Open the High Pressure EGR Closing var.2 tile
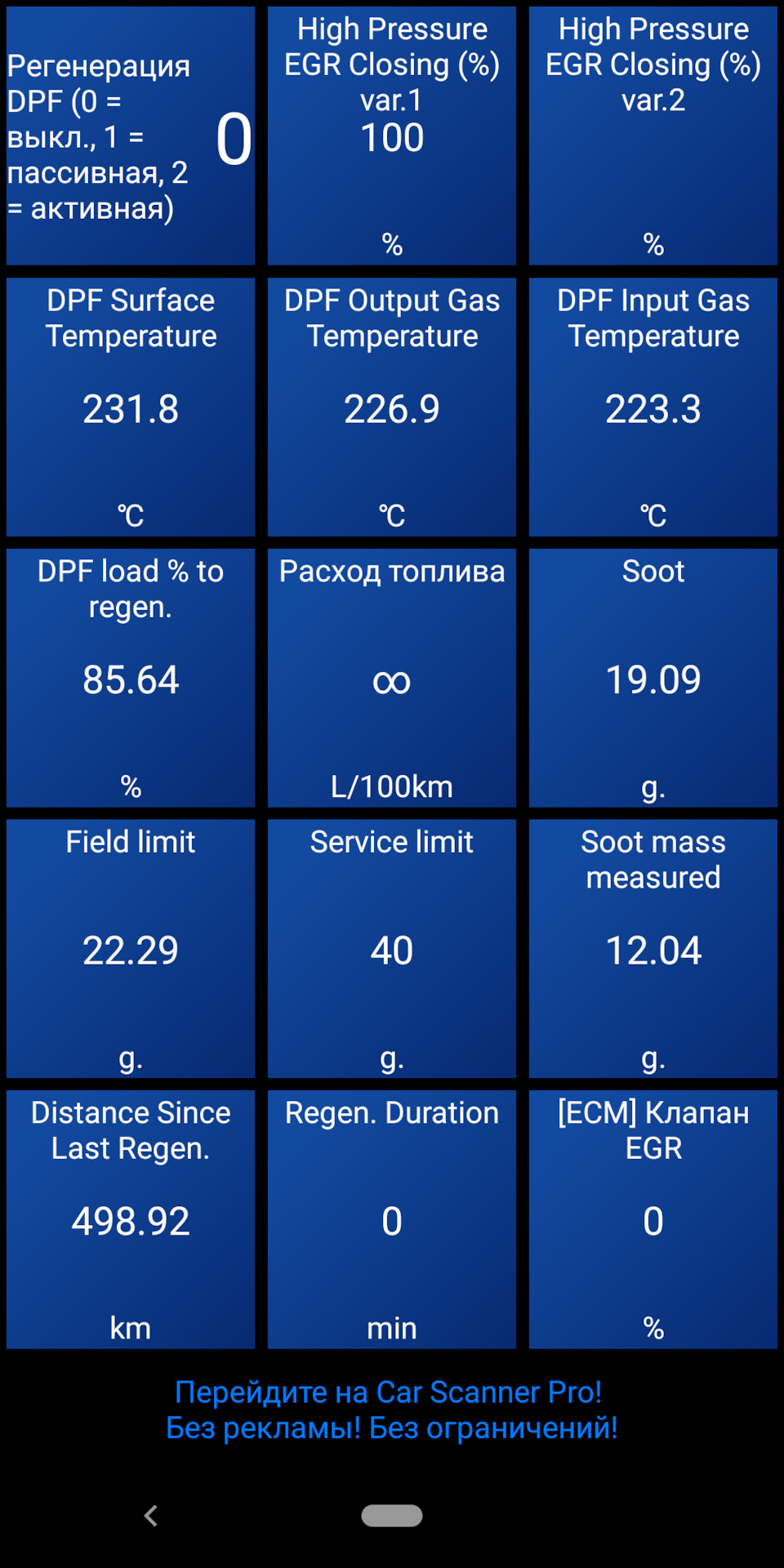The width and height of the screenshot is (784, 1568). point(653,136)
